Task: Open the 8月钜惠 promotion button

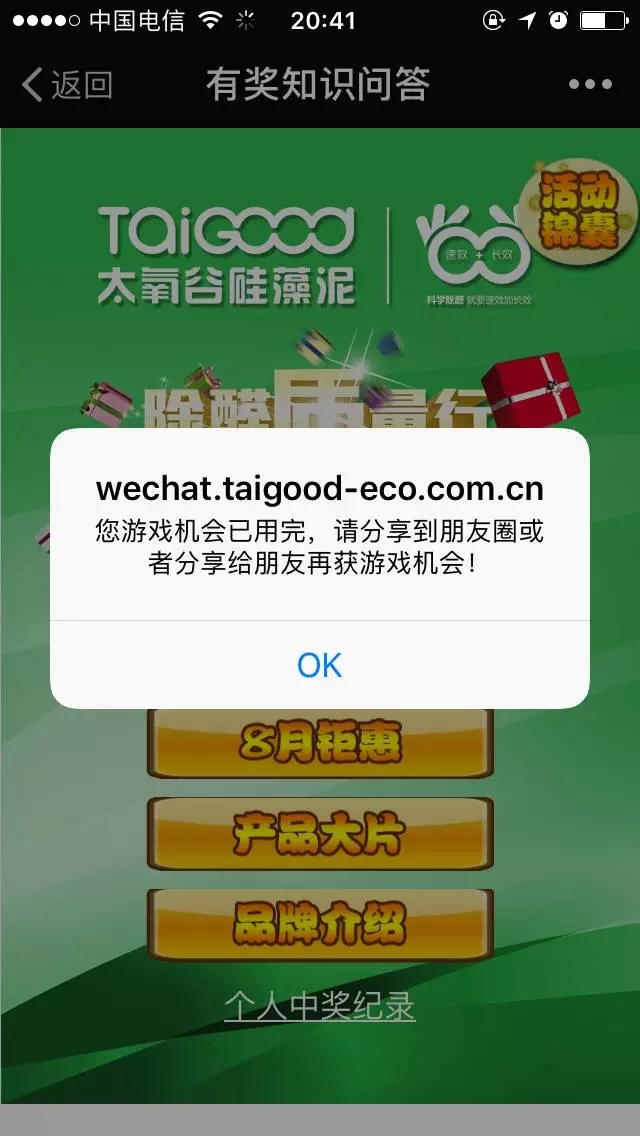Action: pos(320,745)
